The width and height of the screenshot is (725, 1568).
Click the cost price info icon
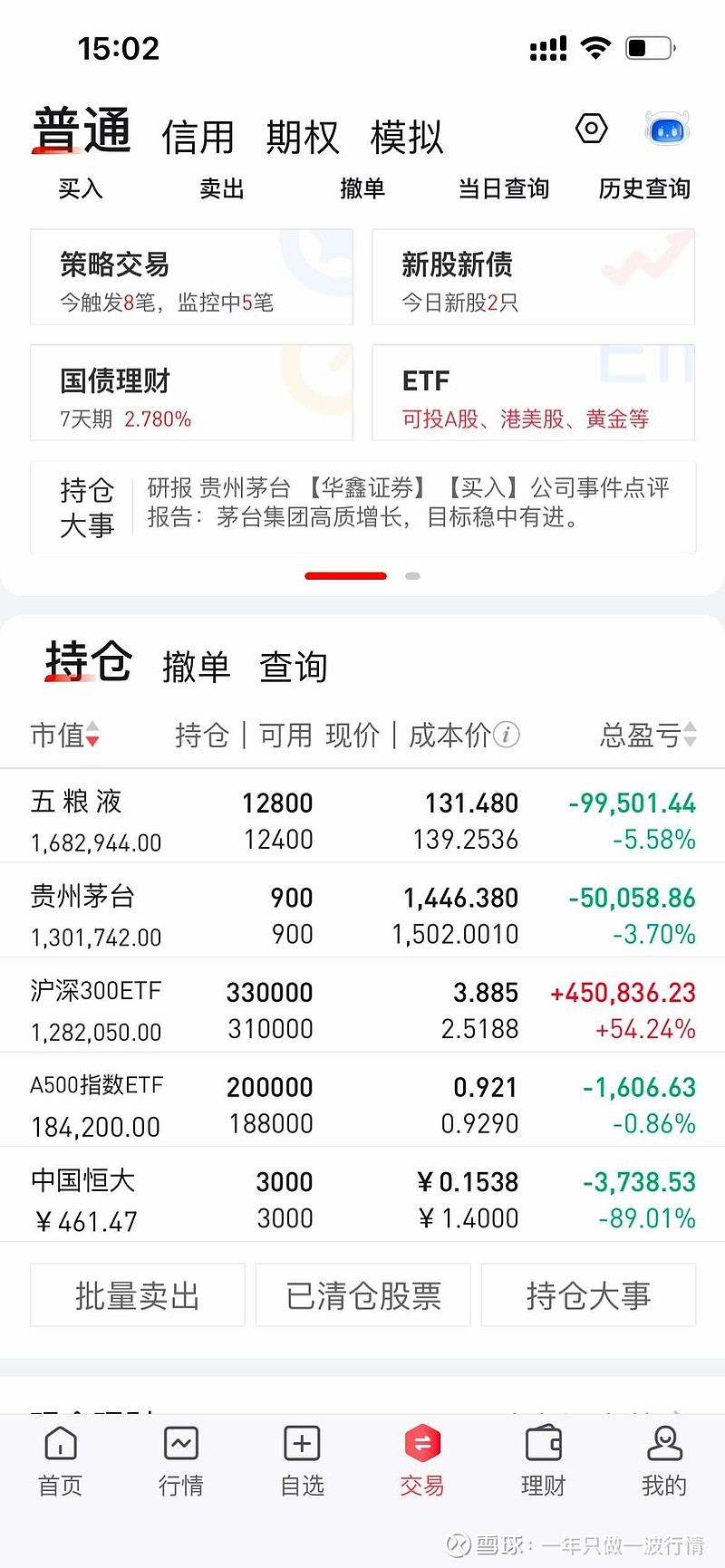[x=505, y=736]
